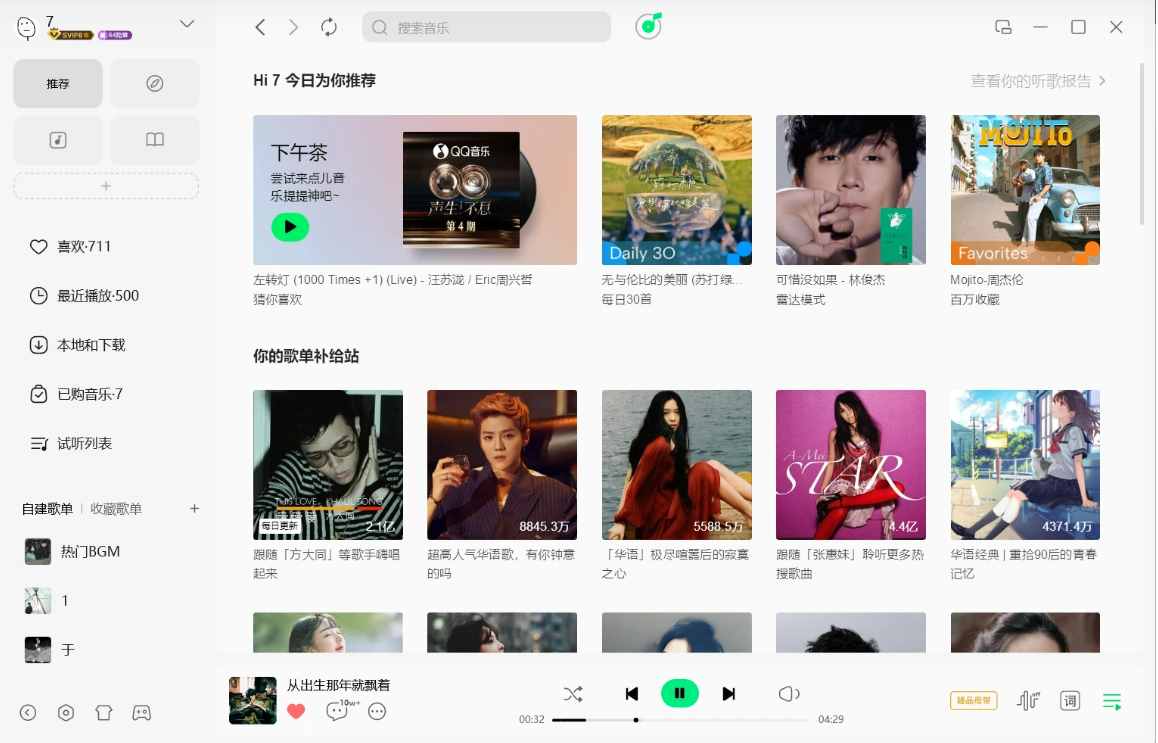Open 已购音乐·7 purchased music
Viewport: 1158px width, 743px height.
[89, 394]
